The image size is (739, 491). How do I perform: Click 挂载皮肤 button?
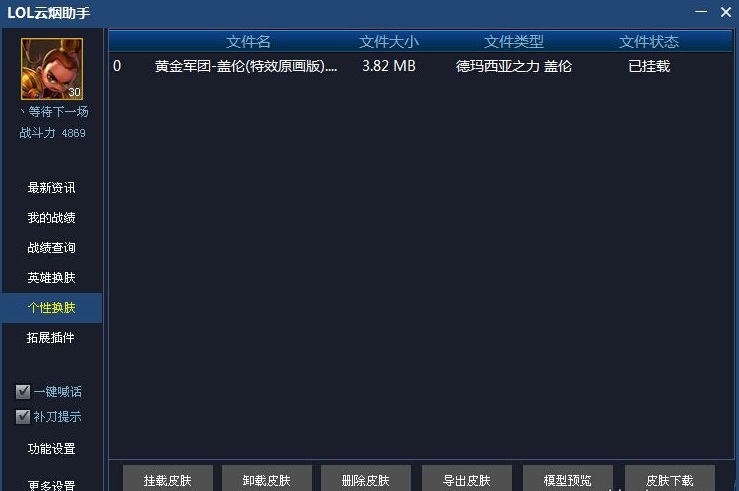168,480
